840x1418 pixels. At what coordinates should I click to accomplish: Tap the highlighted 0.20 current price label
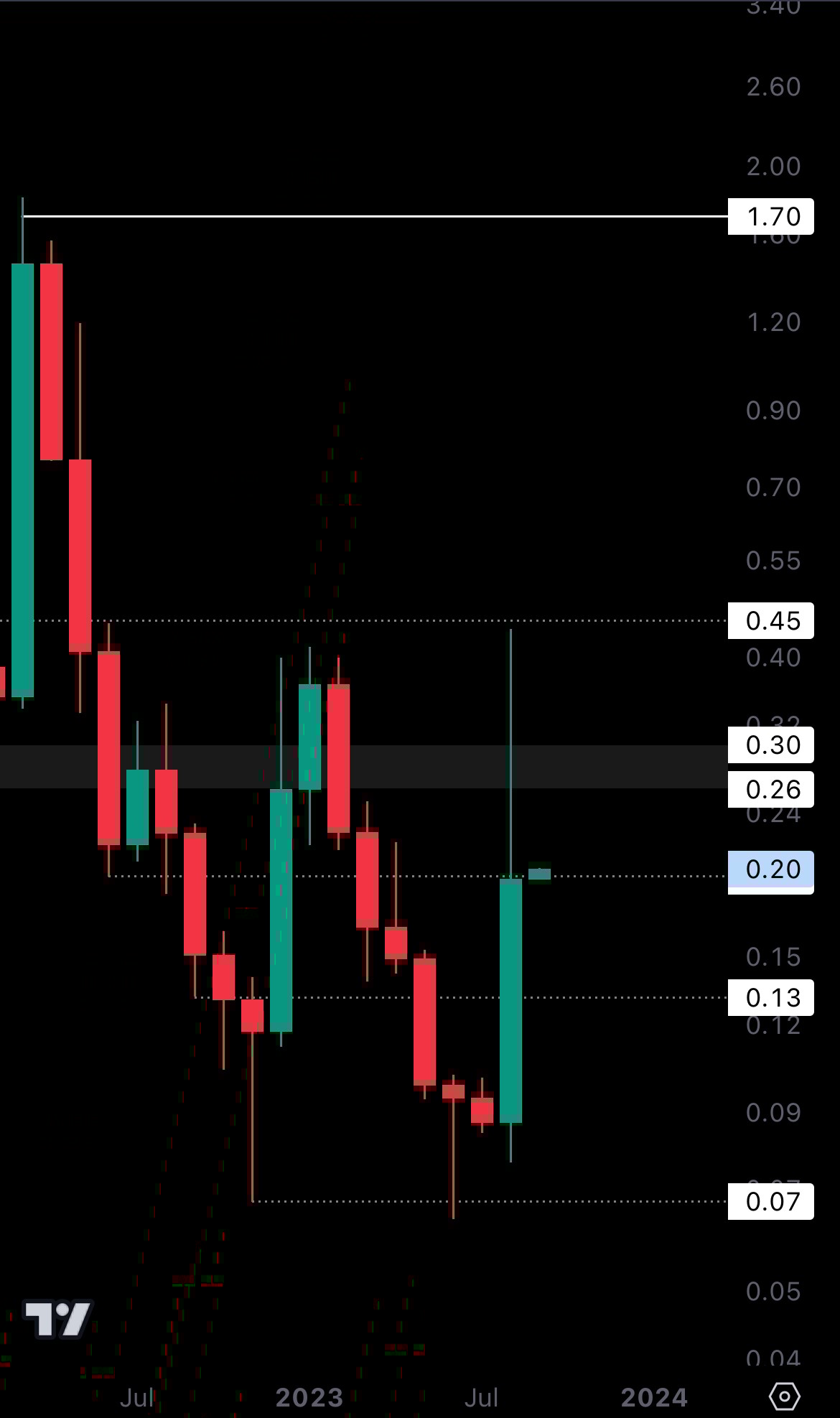click(770, 869)
